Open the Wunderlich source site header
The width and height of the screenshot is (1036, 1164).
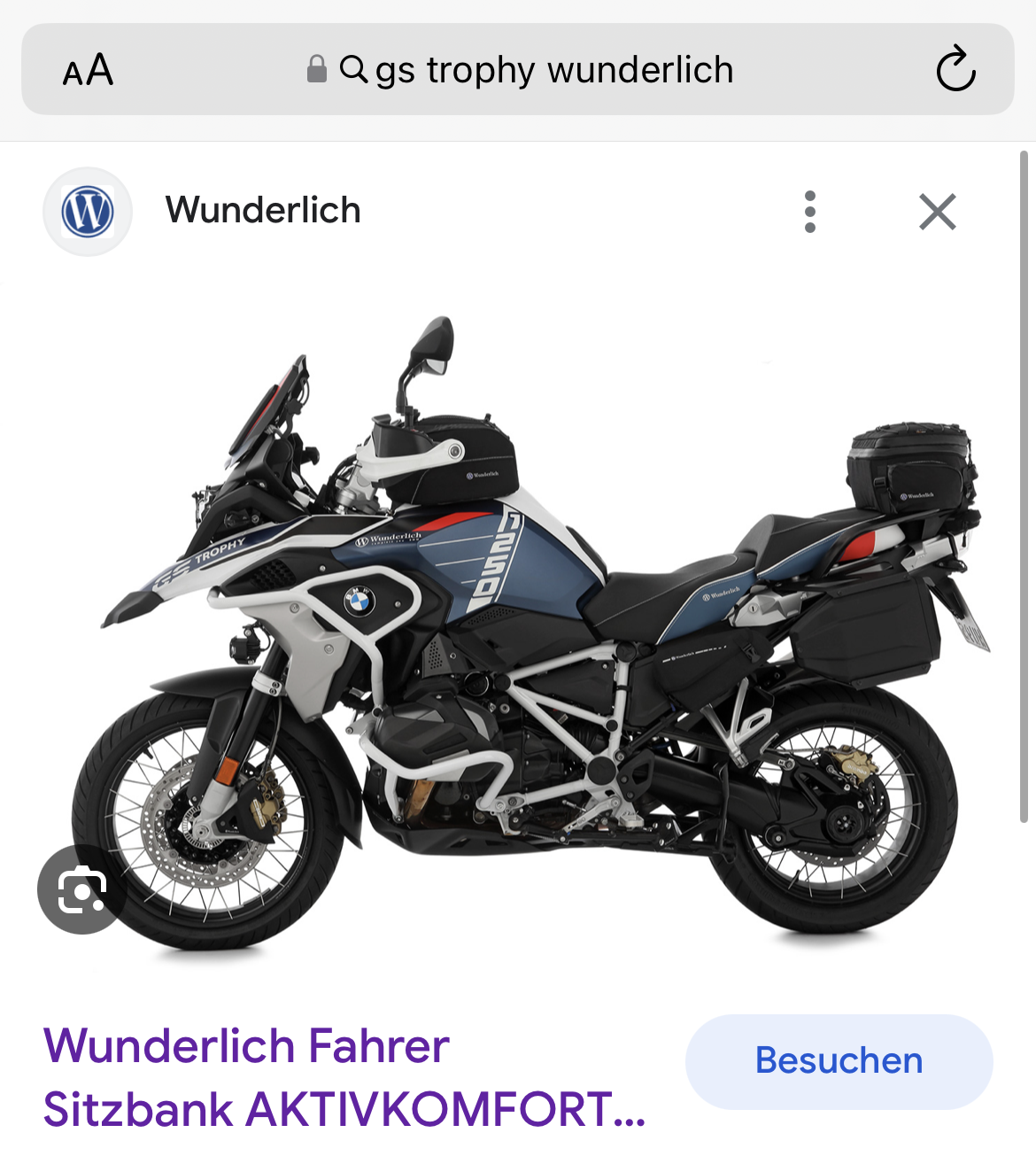click(262, 211)
